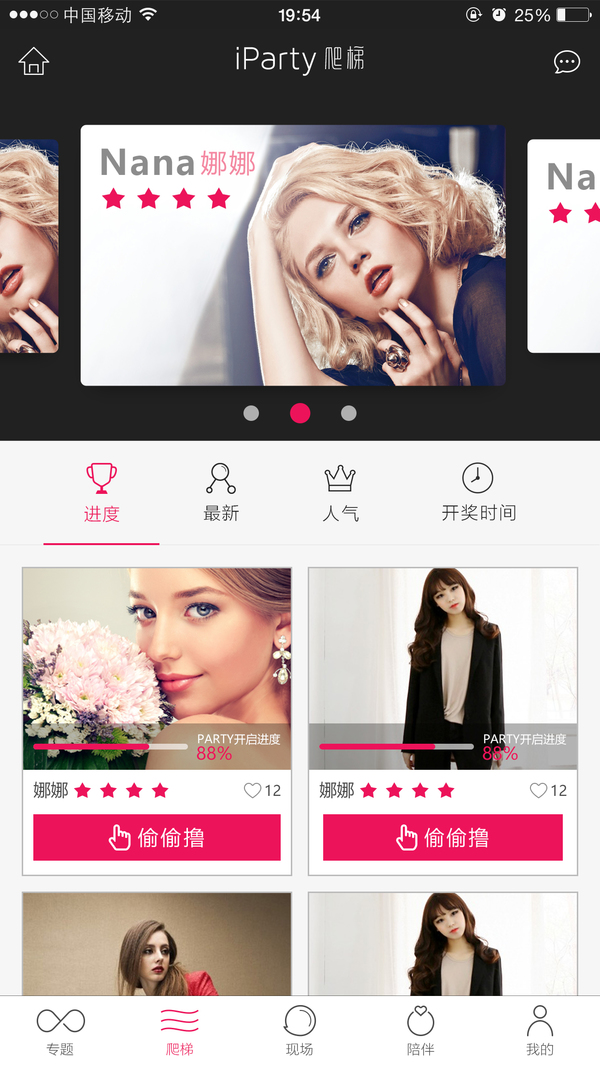Screen dimensions: 600x1067
Task: Jump to the first banner page dot
Action: (x=251, y=413)
